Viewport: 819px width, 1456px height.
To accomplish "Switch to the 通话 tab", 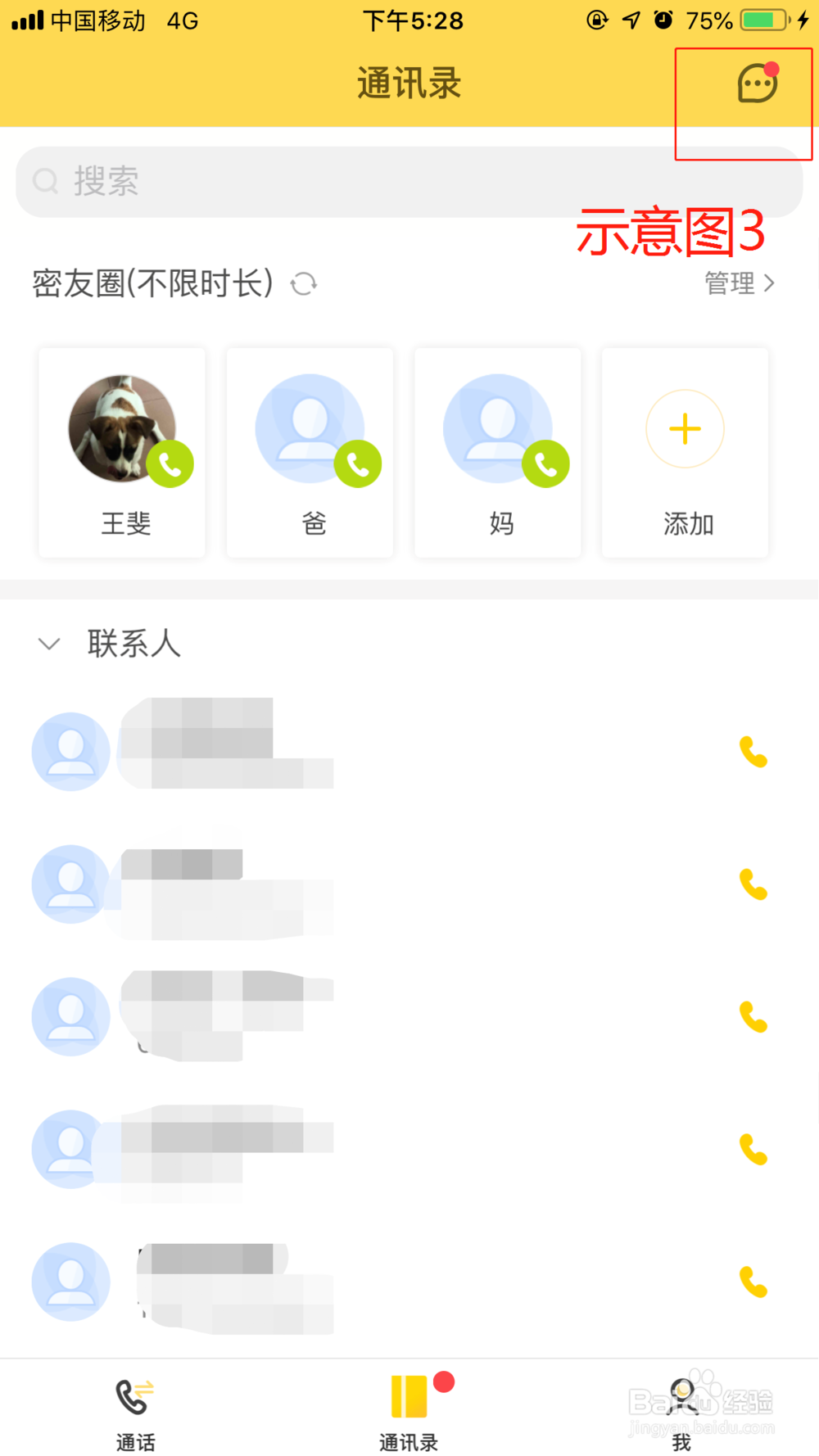I will coord(135,1409).
